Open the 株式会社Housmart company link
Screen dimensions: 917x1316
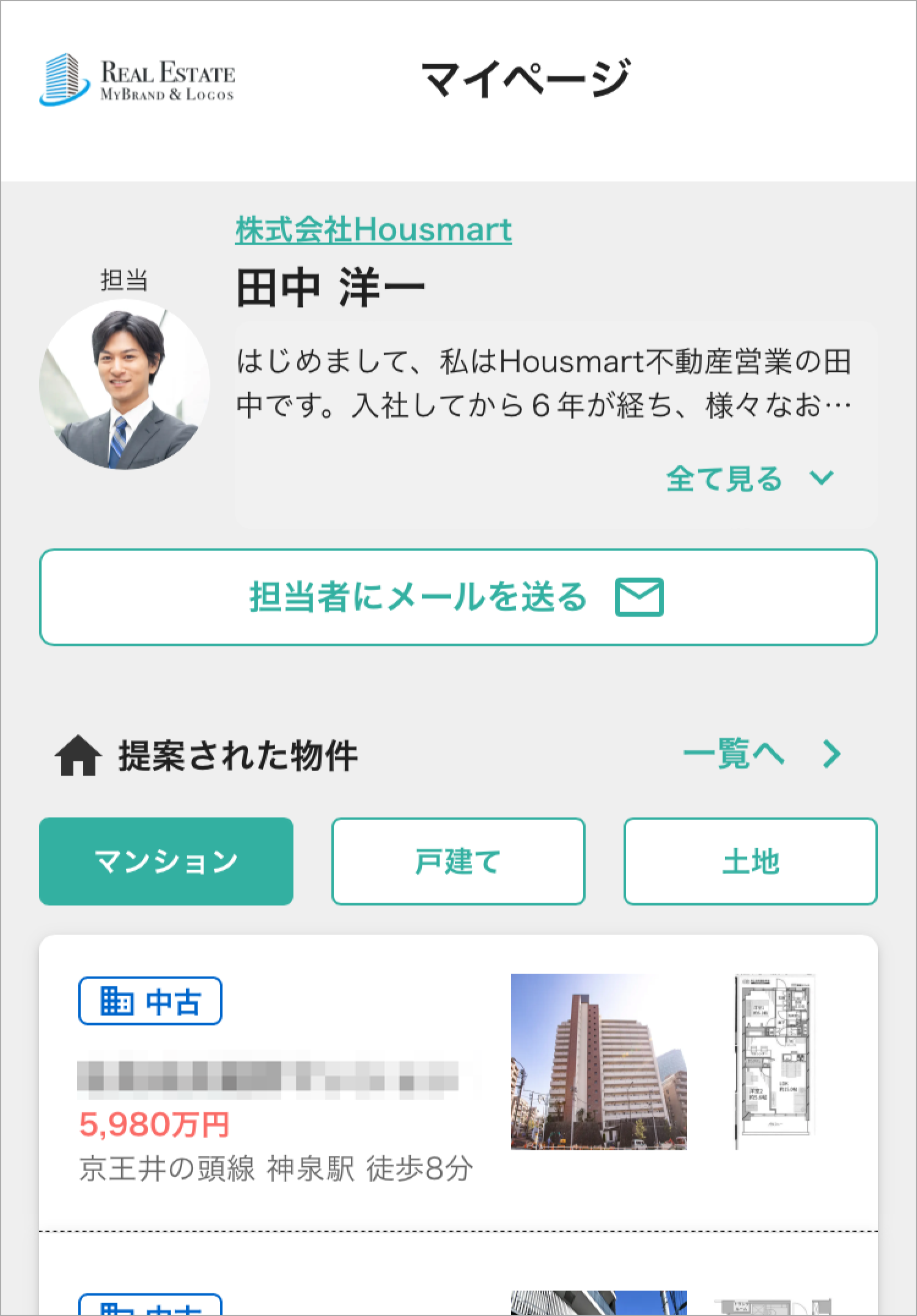click(x=373, y=230)
